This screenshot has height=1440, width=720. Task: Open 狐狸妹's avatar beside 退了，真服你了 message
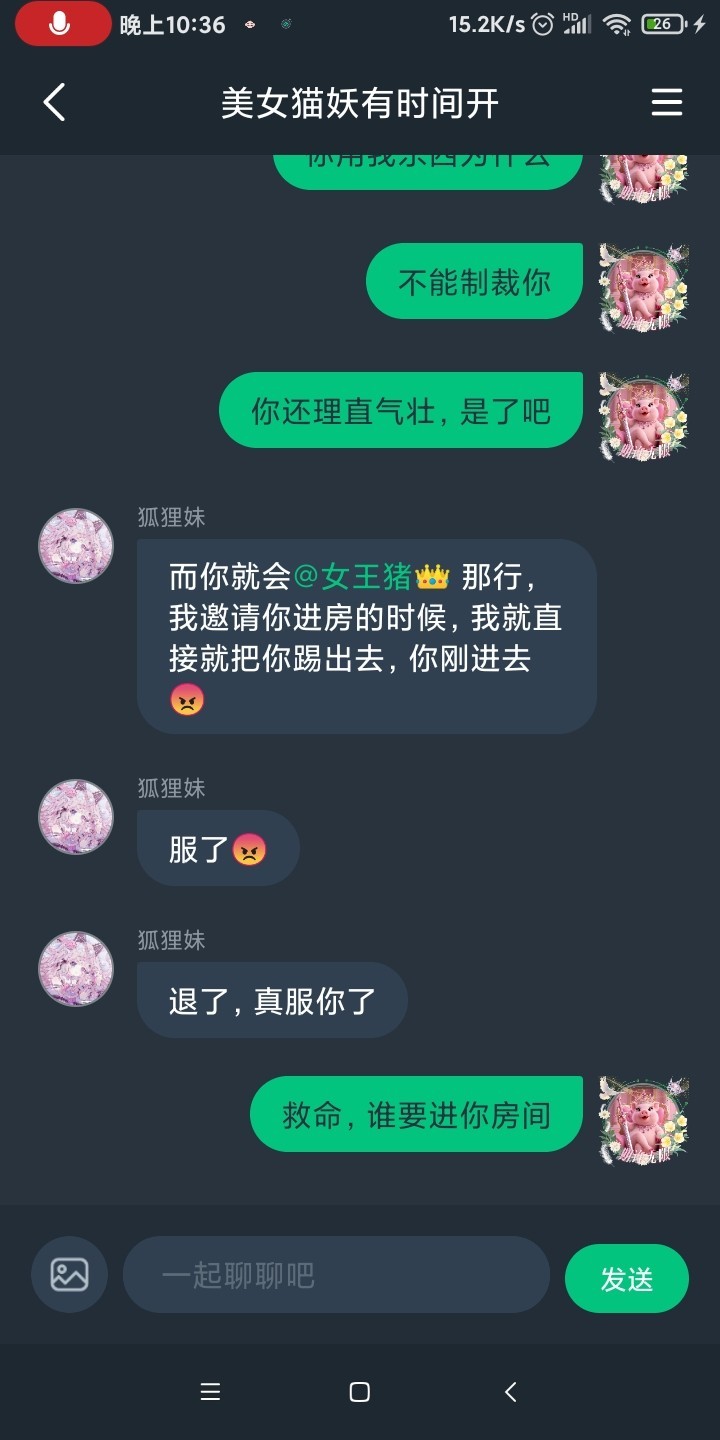(x=76, y=969)
